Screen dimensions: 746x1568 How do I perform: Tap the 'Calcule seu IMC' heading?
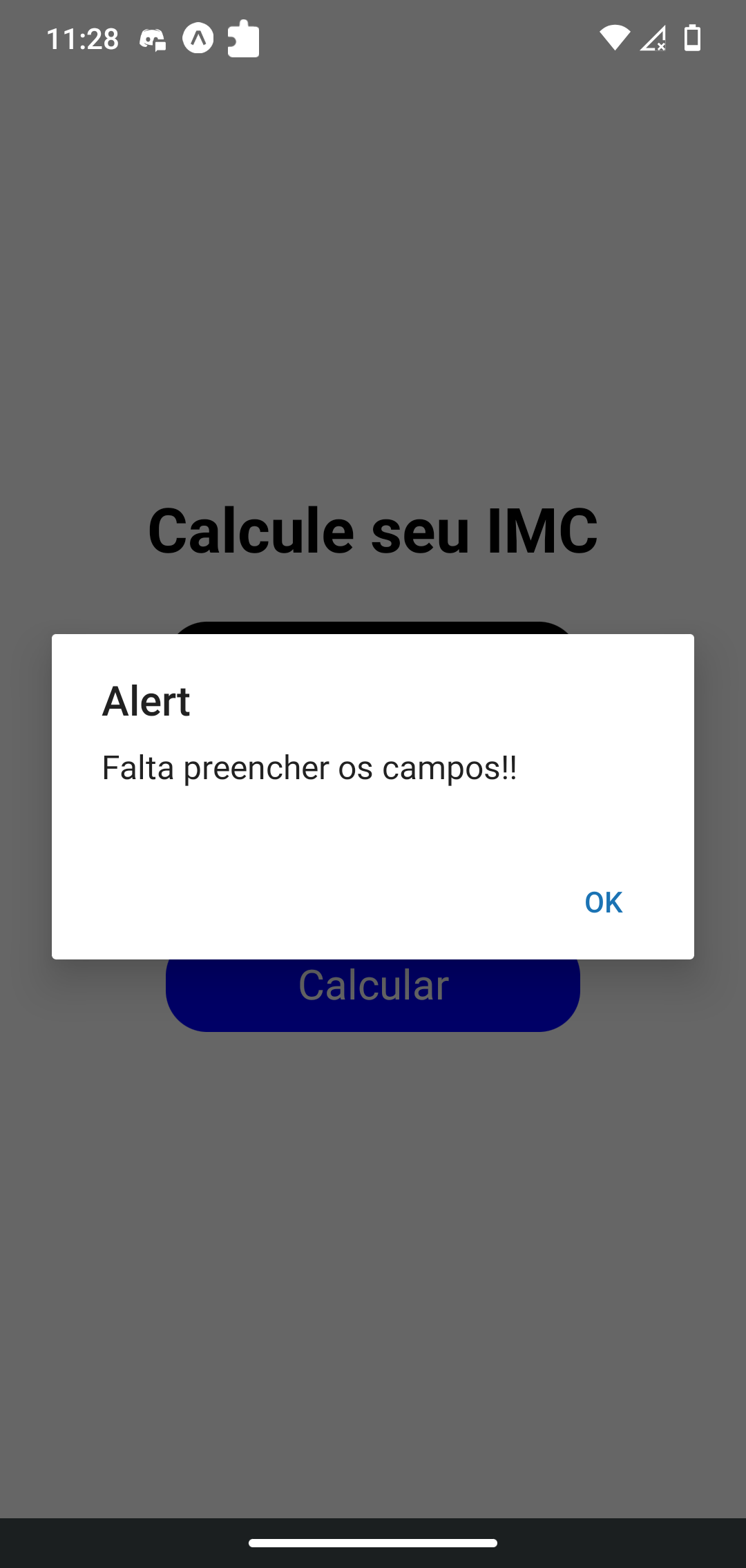coord(373,530)
